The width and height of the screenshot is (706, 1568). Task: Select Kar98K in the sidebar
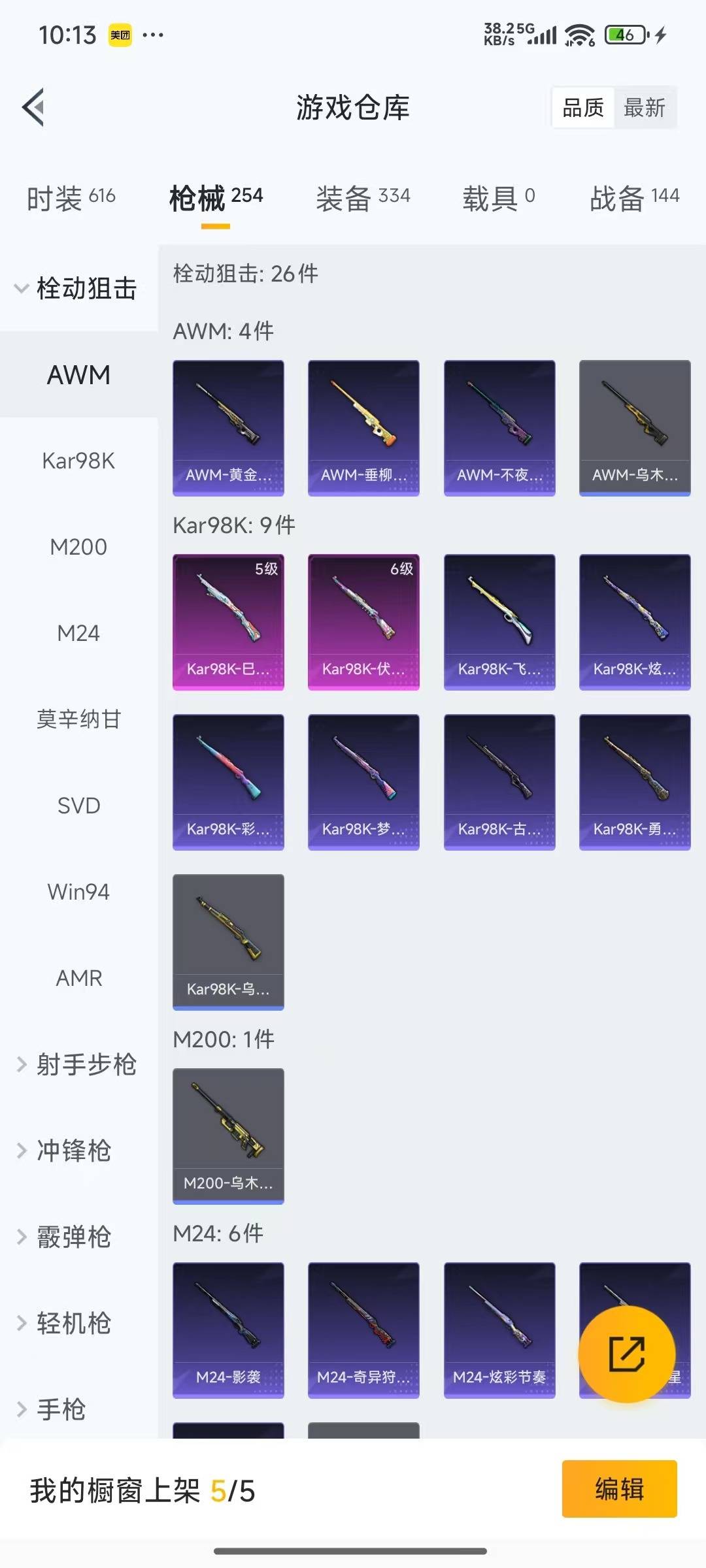tap(78, 461)
